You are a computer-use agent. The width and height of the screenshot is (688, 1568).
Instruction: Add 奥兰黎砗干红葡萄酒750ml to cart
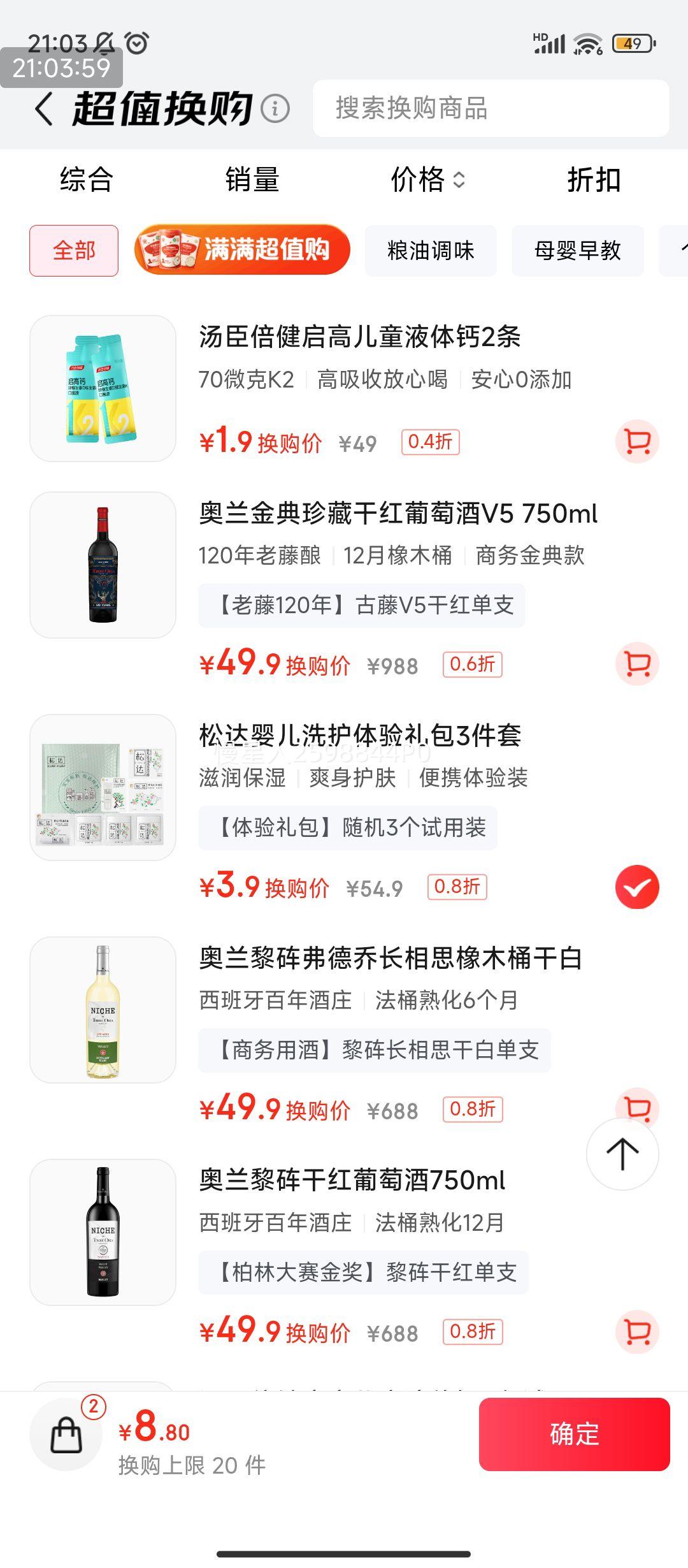pos(637,1332)
